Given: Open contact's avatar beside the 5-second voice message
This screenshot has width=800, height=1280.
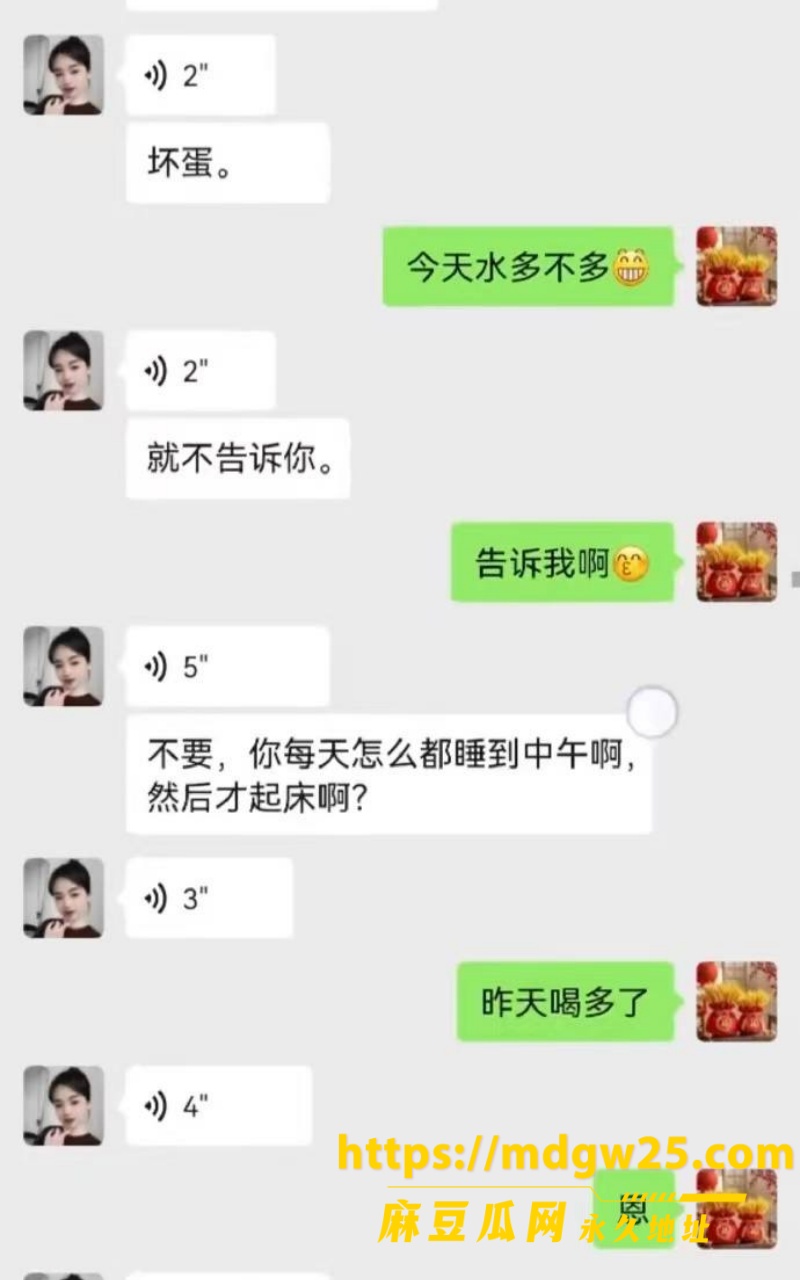Looking at the screenshot, I should [63, 667].
